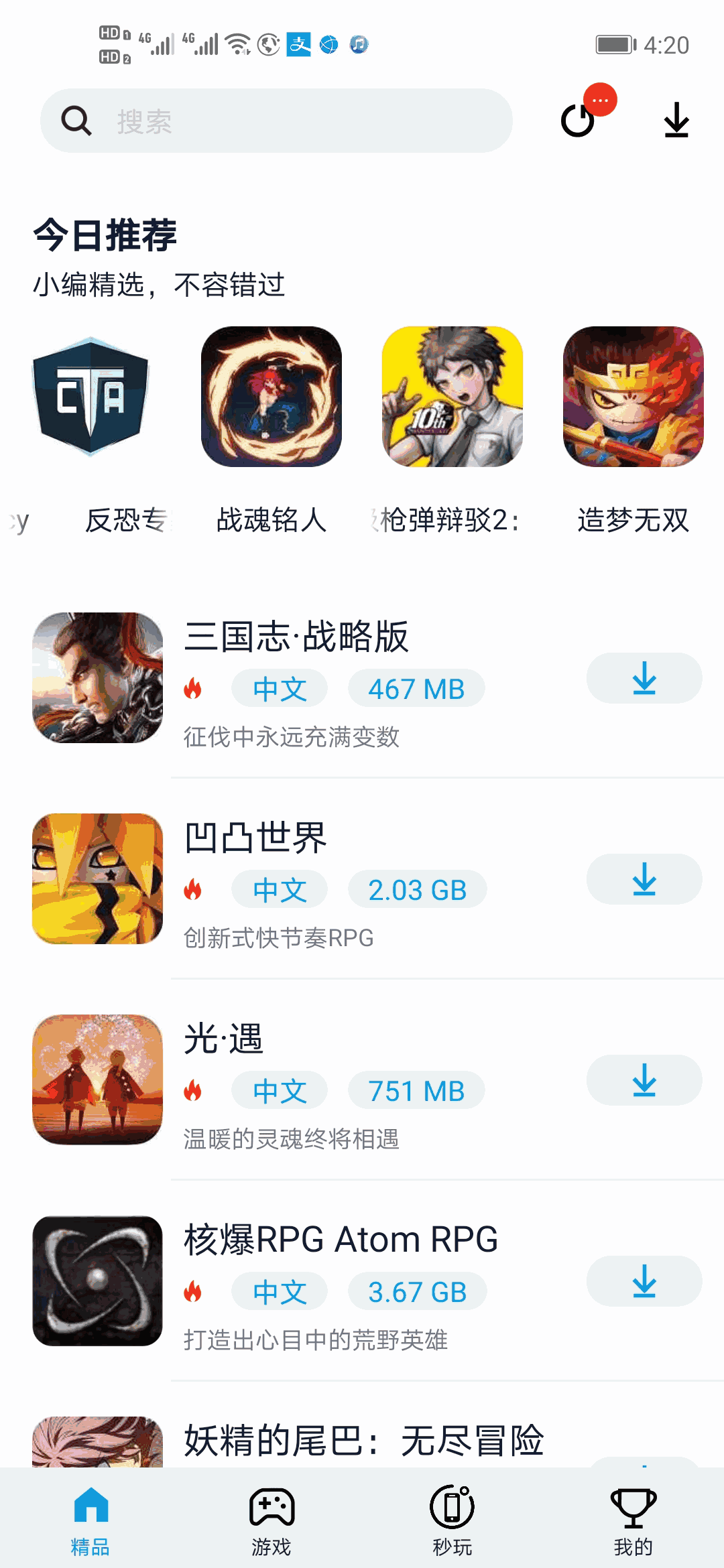Screen dimensions: 724x1568
Task: Open the 凹凸世界 game artwork icon
Action: click(x=97, y=879)
